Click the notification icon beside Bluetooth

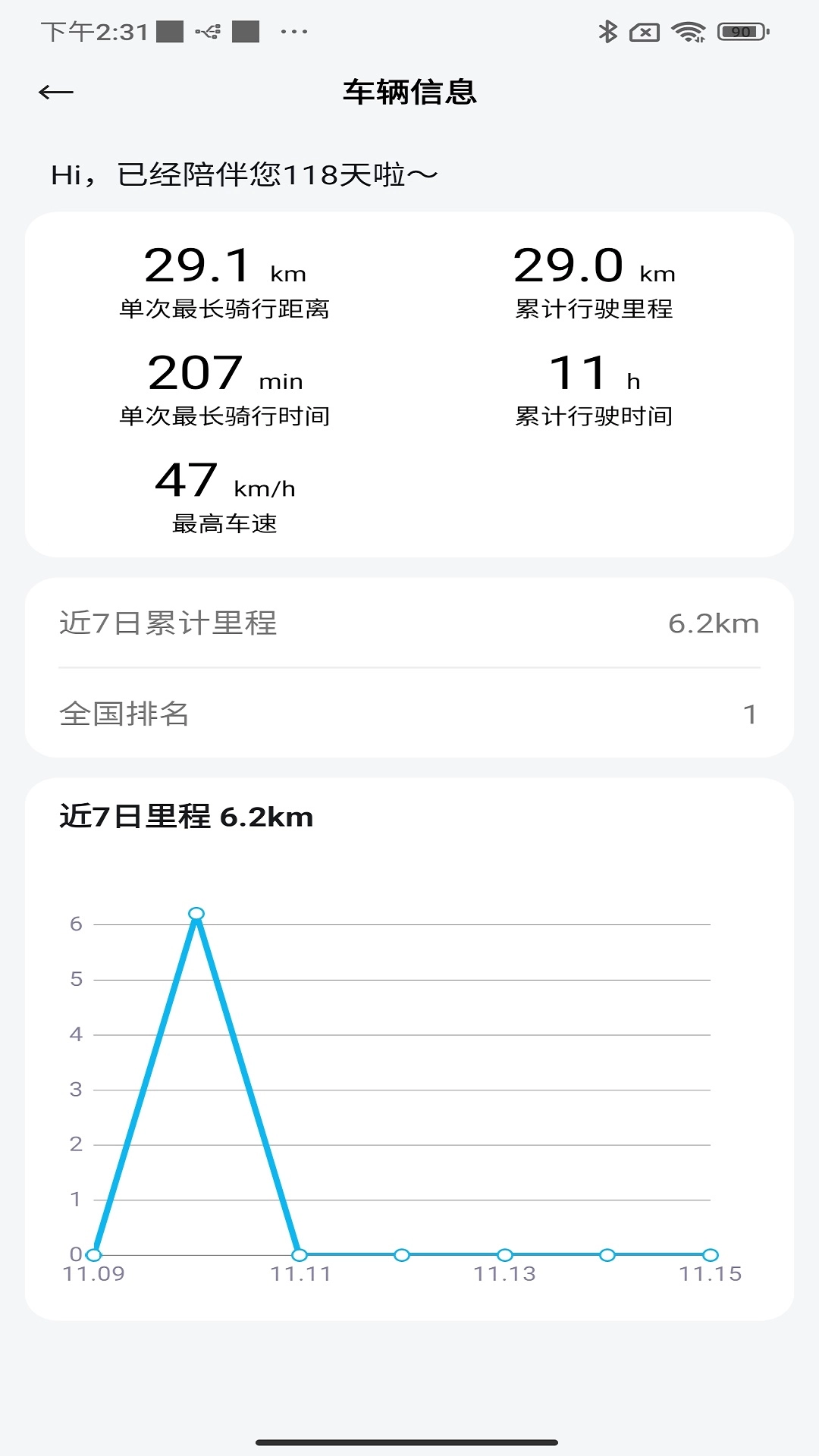(x=643, y=32)
